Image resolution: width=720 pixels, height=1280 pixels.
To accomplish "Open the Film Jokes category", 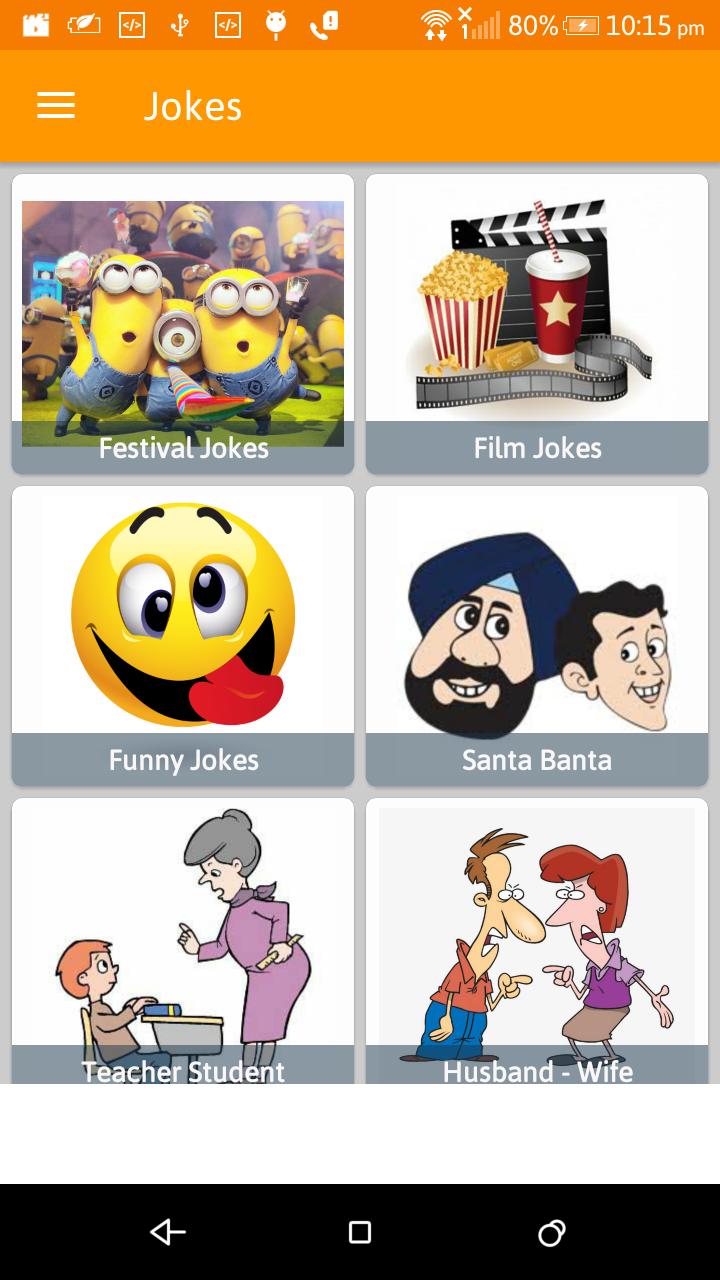I will 537,324.
